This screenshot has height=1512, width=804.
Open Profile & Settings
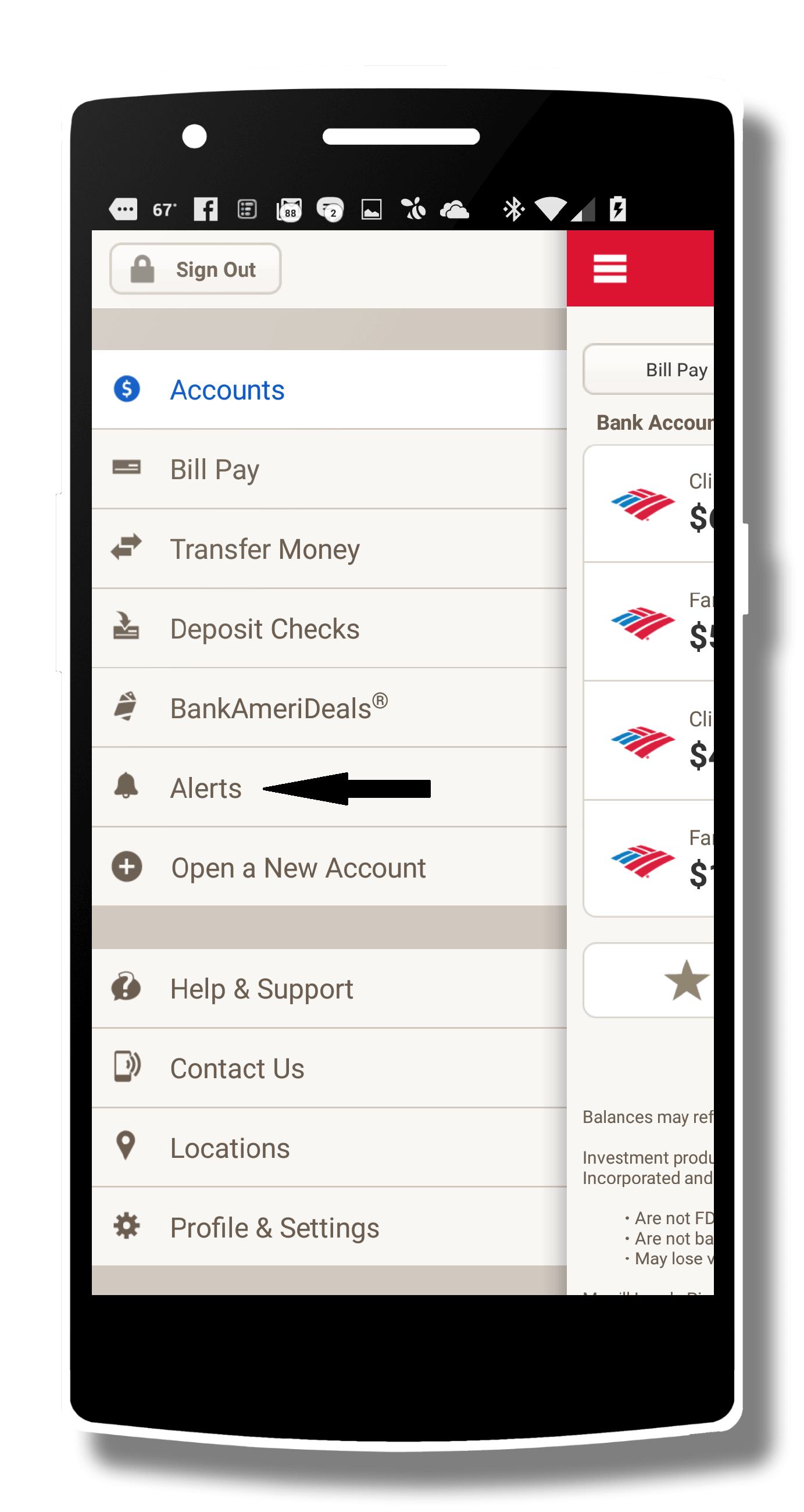[x=328, y=1227]
